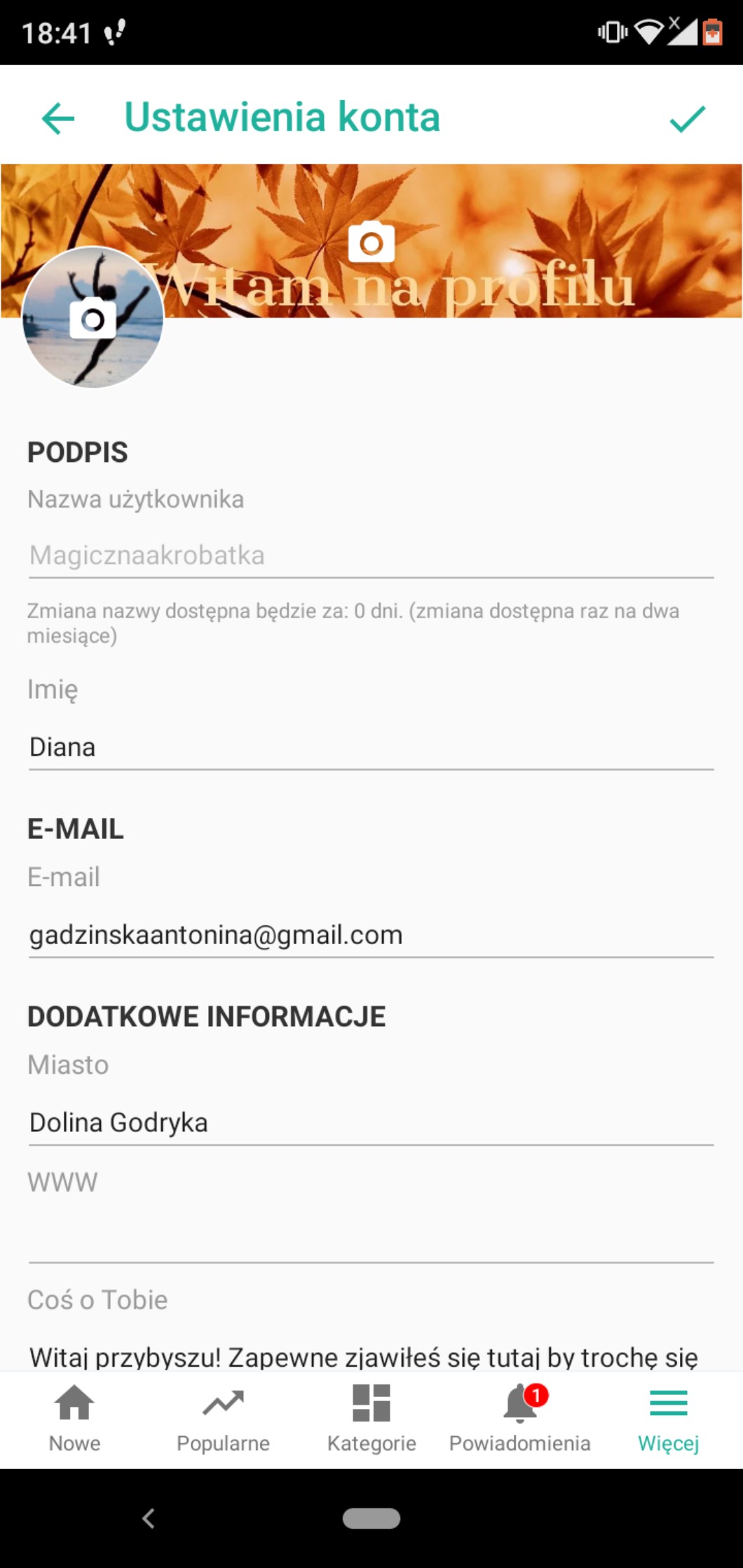
Task: Change the cover photo via the camera icon
Action: tap(371, 243)
